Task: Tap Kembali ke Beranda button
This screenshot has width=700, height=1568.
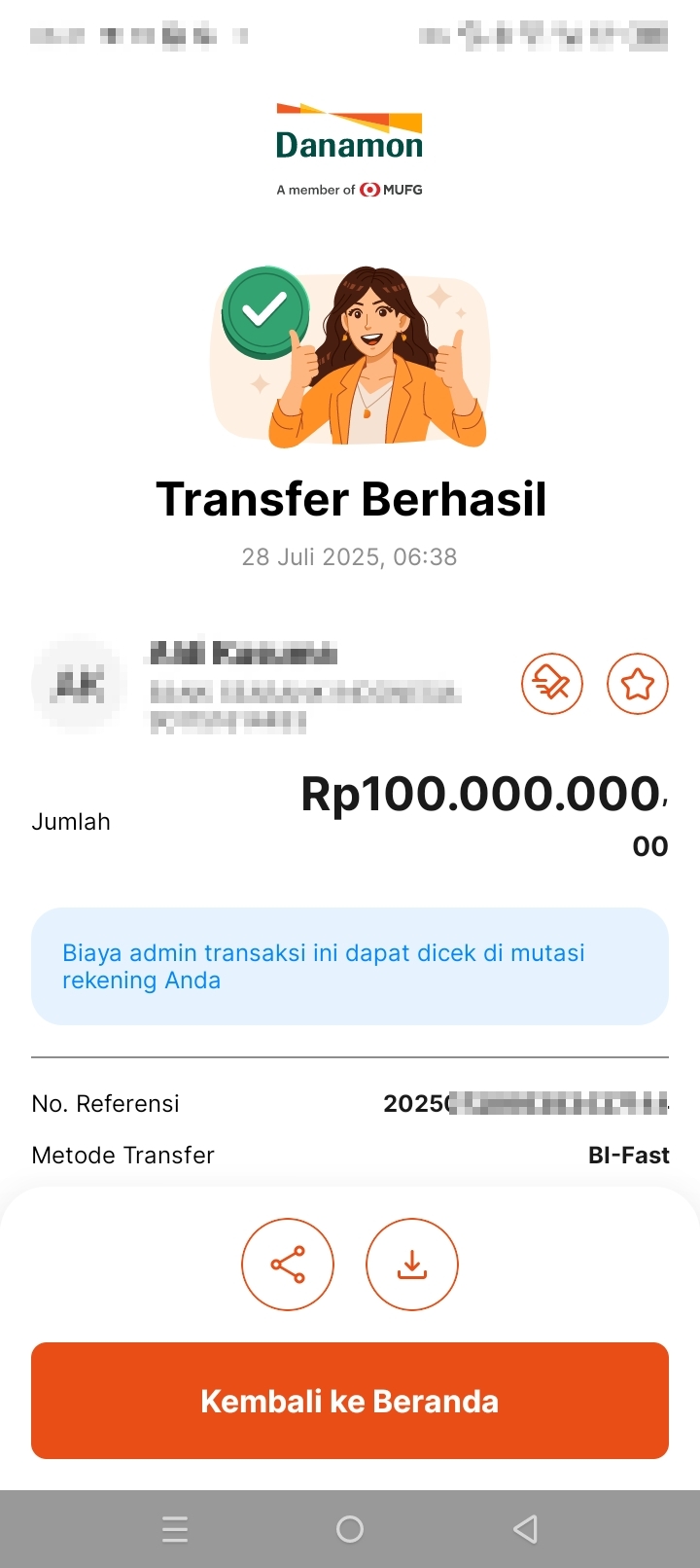Action: click(350, 1401)
